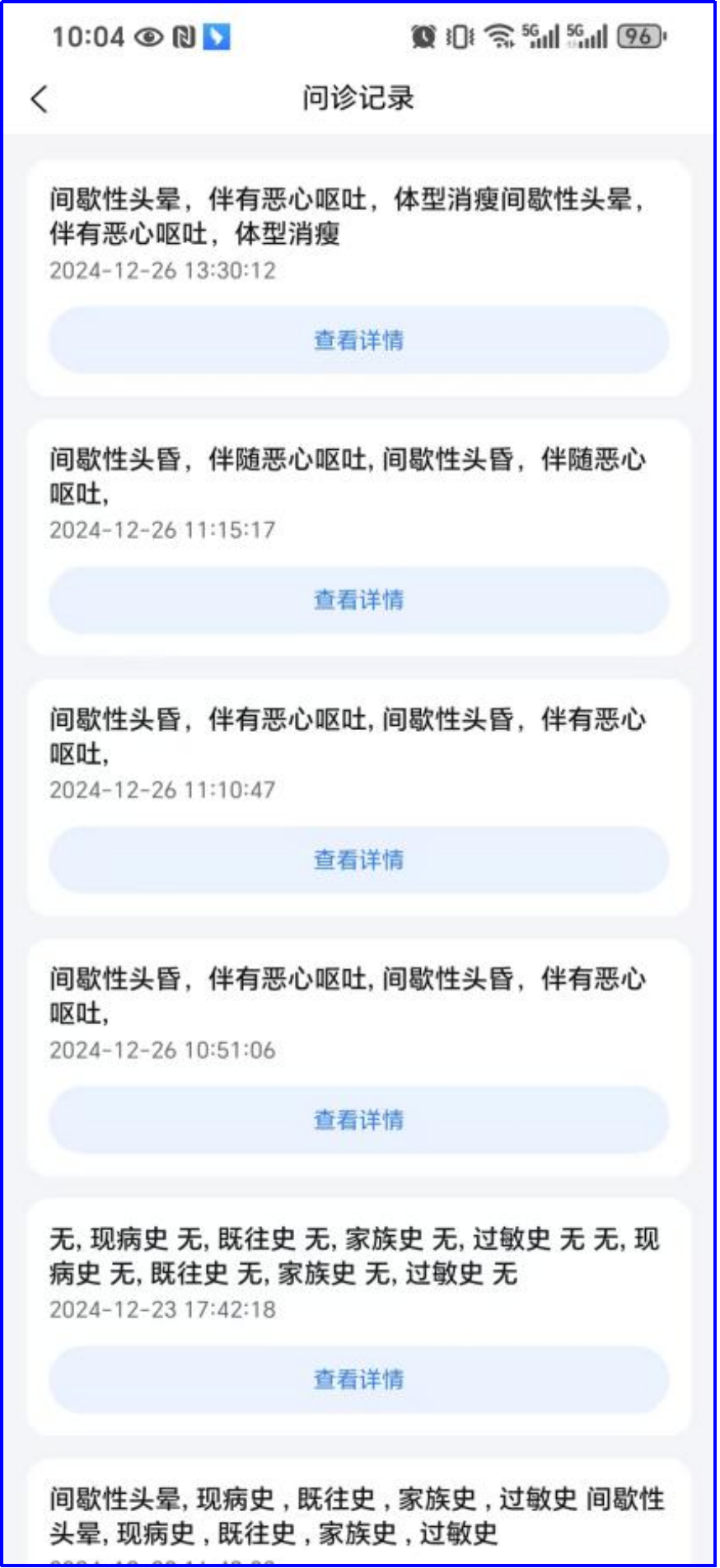Tap 查看详情 for the 13:30:12 record
720x1568 pixels.
(358, 340)
